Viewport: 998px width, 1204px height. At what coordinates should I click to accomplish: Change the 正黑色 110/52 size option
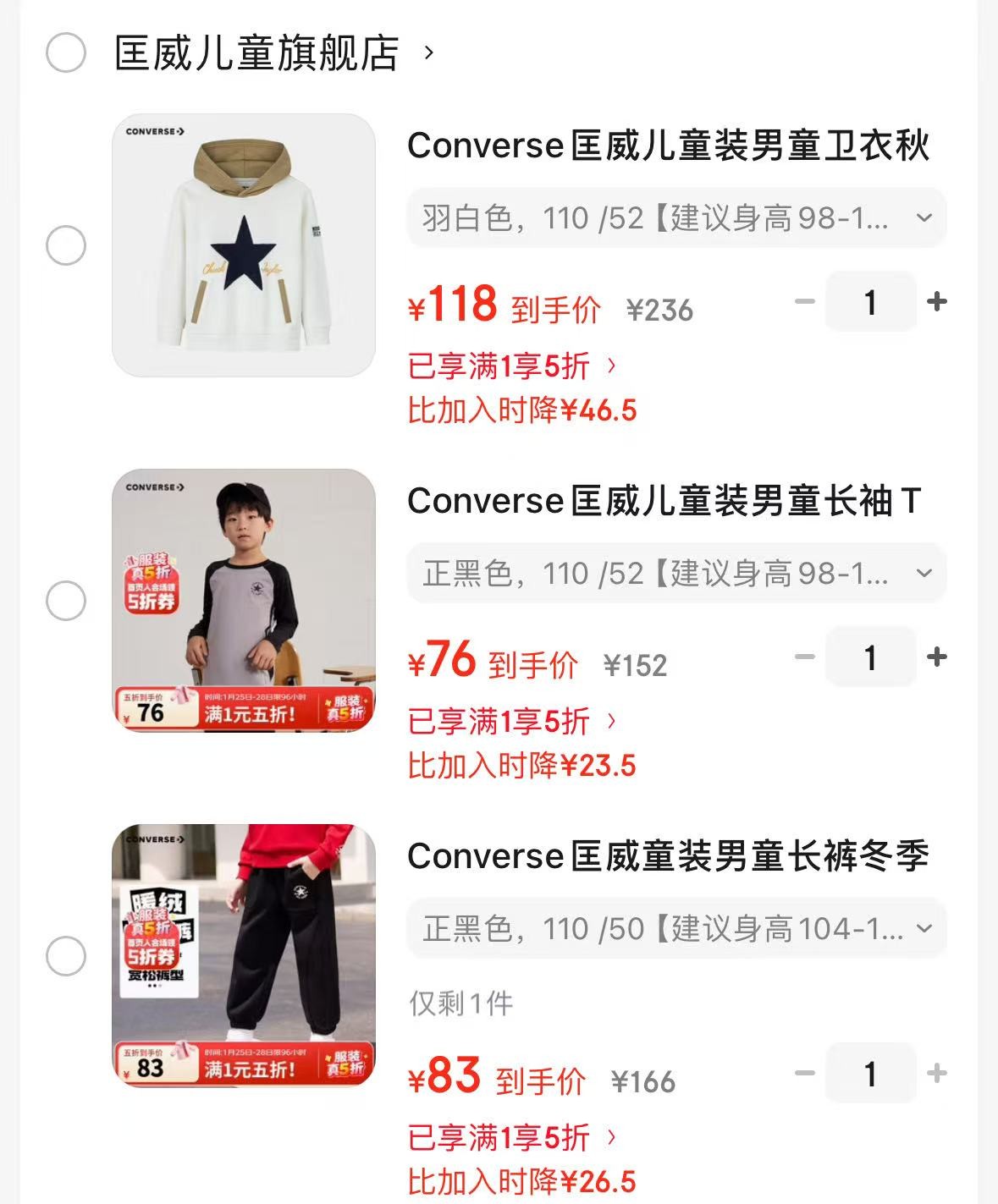pyautogui.click(x=675, y=574)
